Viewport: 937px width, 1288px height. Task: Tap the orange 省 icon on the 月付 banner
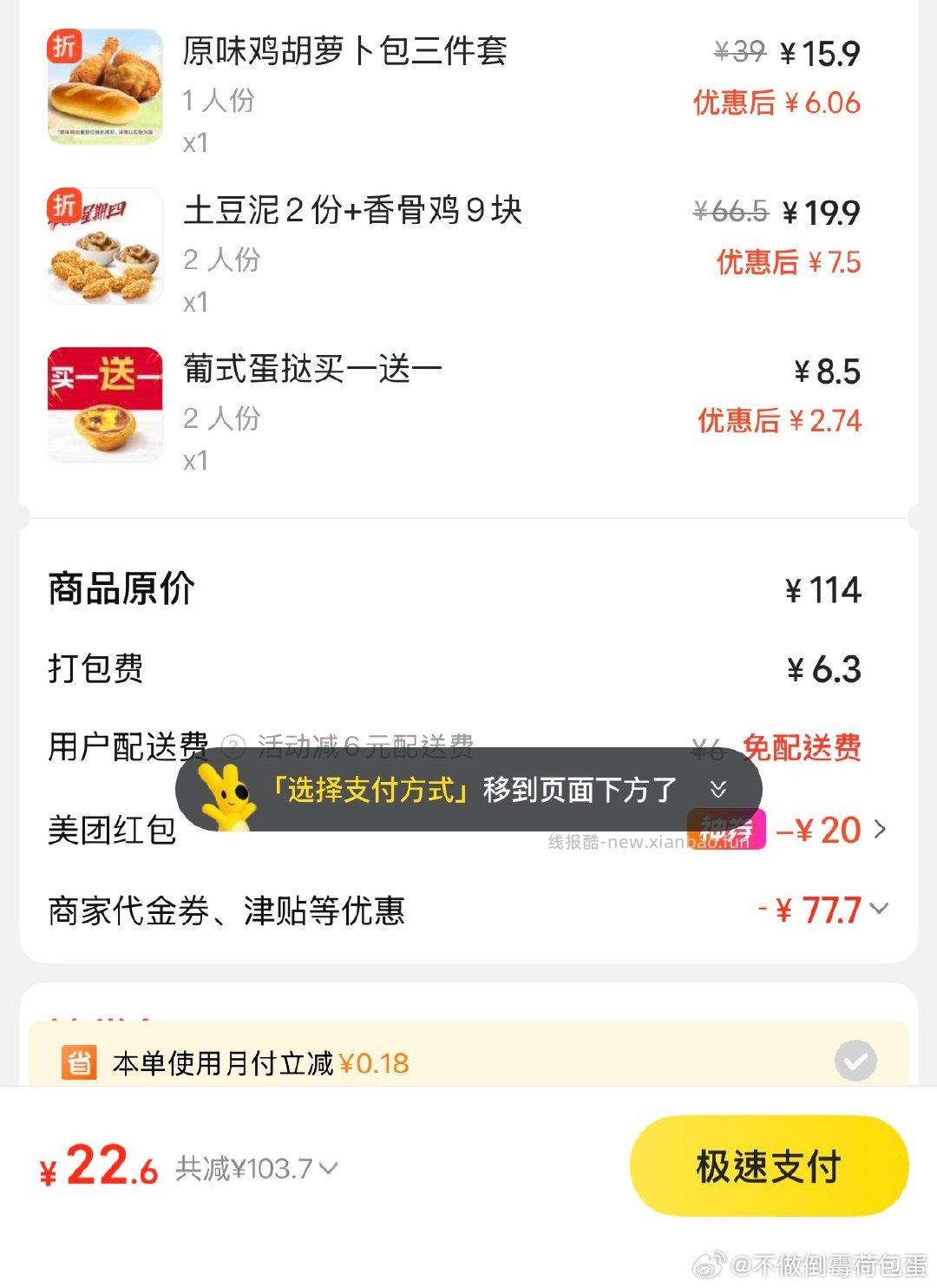click(x=79, y=1061)
